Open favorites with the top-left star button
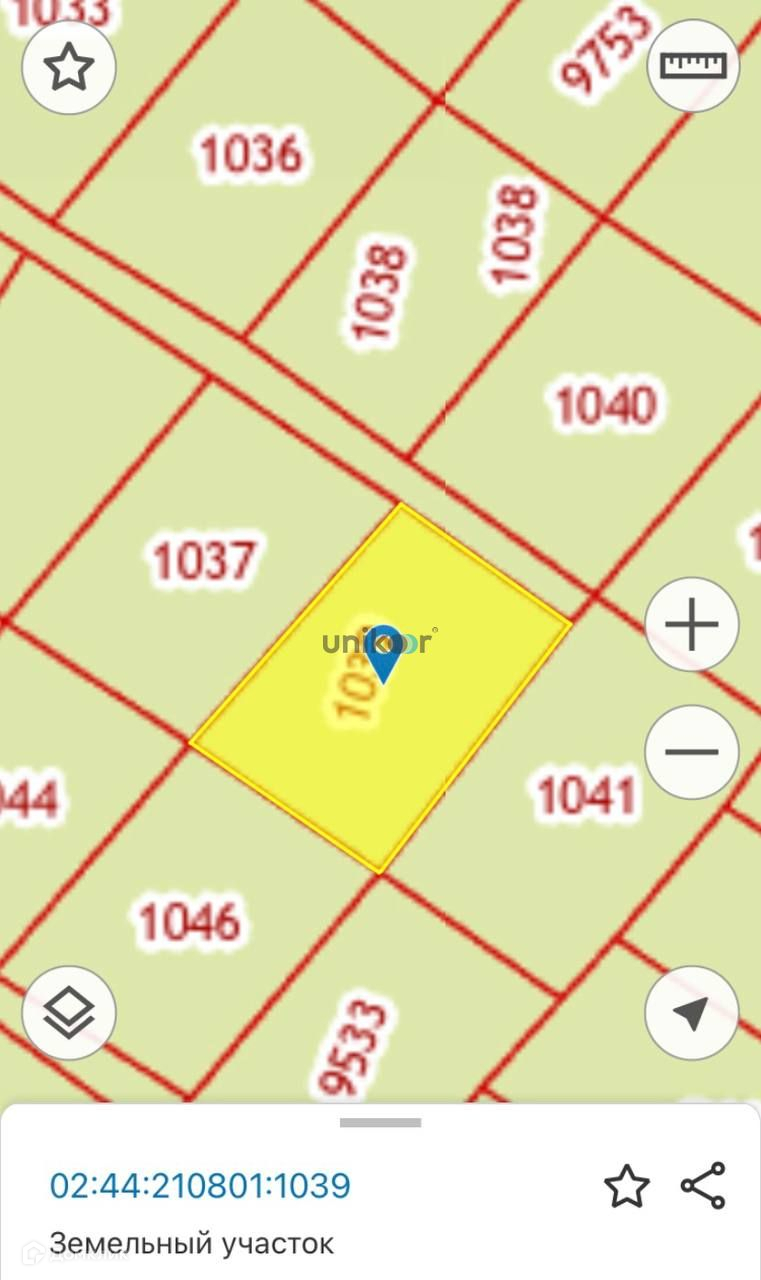The width and height of the screenshot is (761, 1280). (x=69, y=67)
